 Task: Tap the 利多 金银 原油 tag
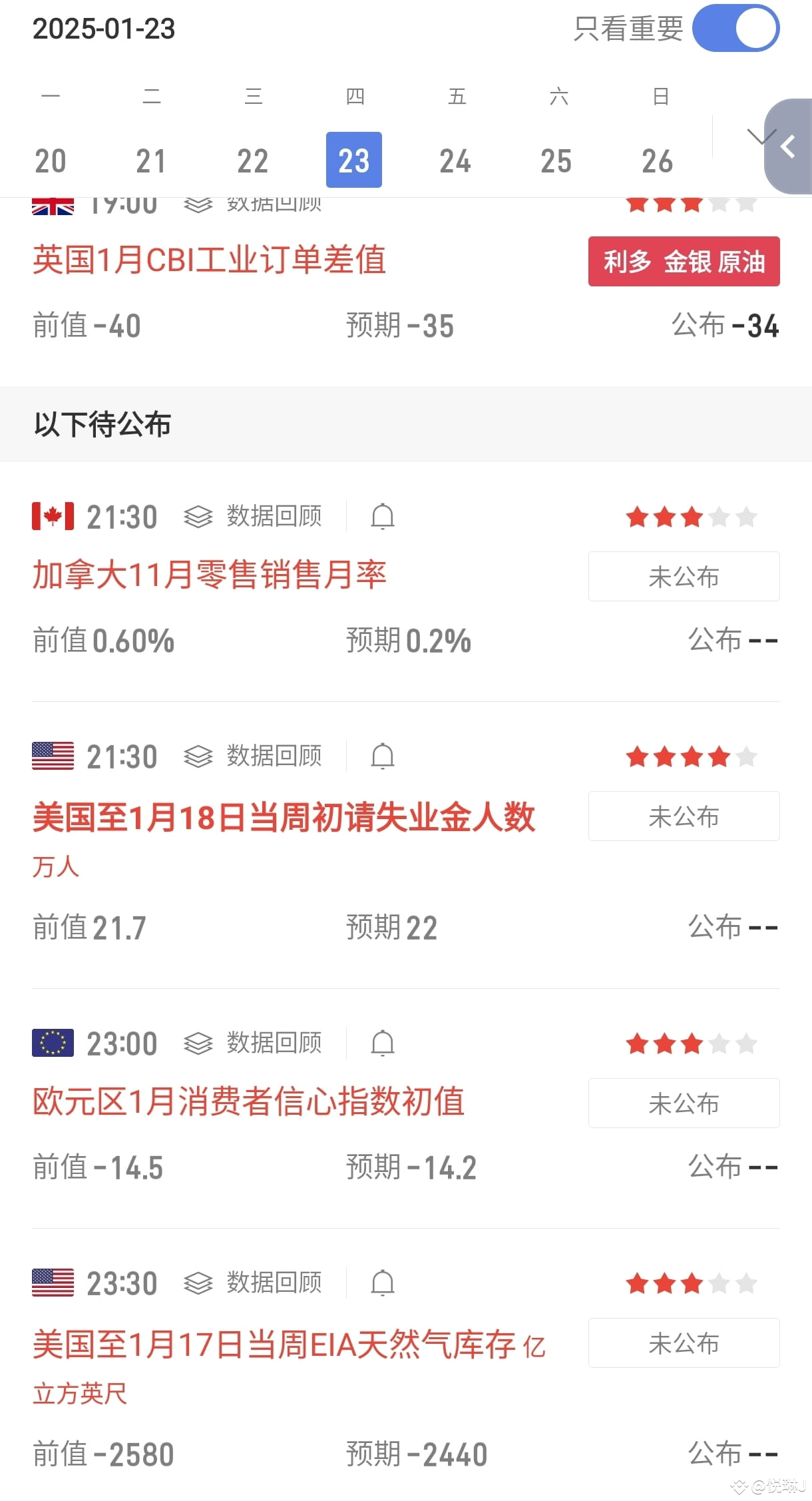[x=684, y=261]
